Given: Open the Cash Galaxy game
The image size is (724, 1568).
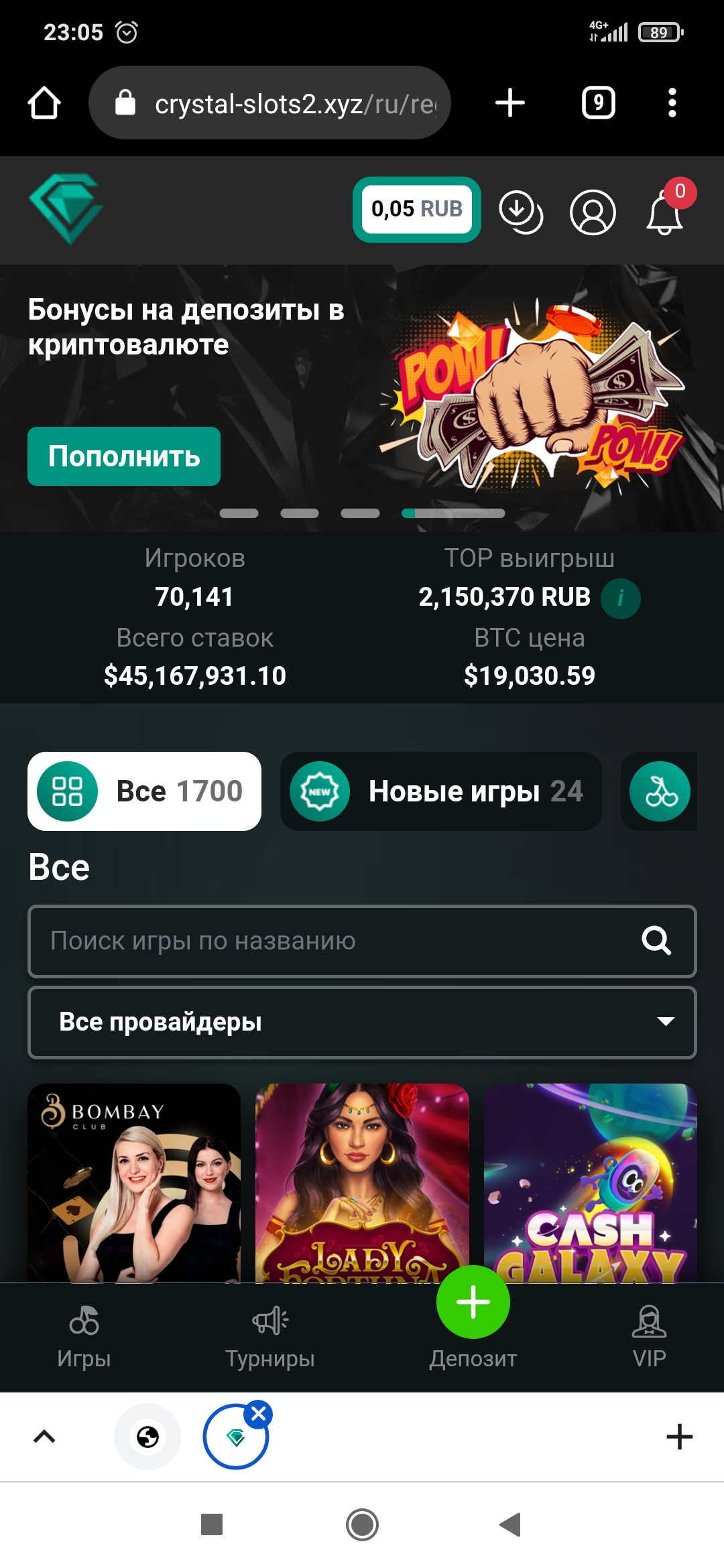Looking at the screenshot, I should (x=590, y=1183).
